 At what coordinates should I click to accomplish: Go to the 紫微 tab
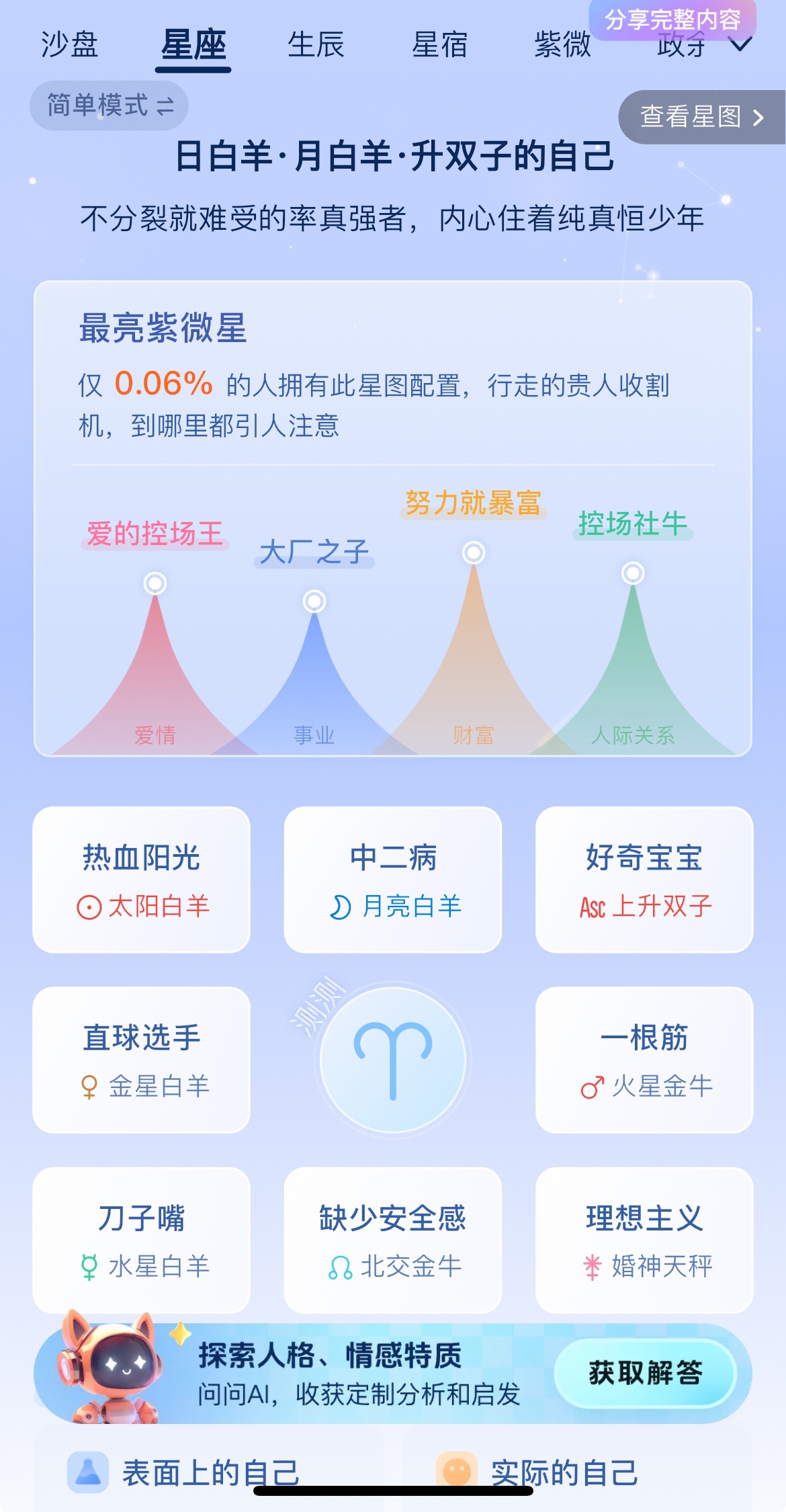[x=562, y=45]
